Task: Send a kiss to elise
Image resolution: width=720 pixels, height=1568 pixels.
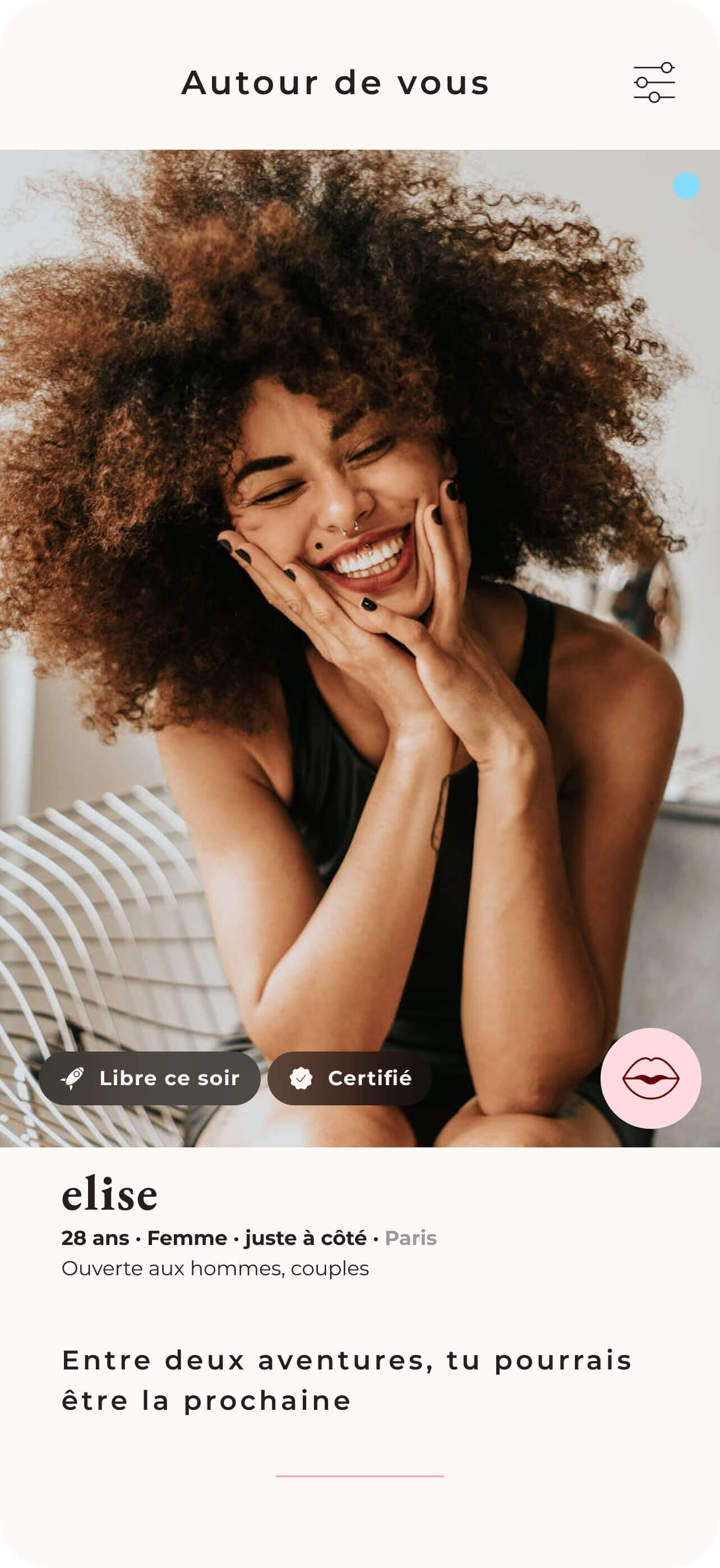Action: 650,1077
